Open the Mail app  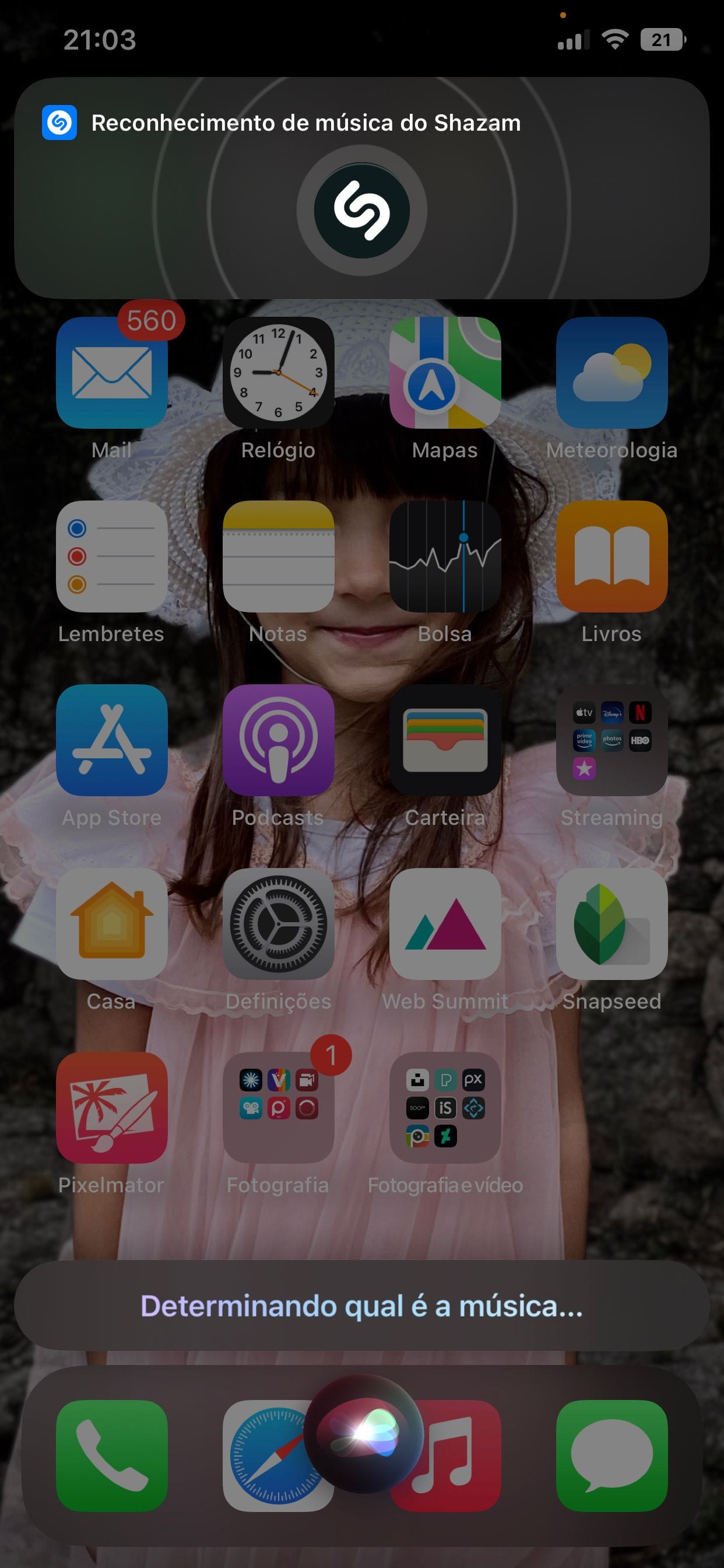pos(111,373)
